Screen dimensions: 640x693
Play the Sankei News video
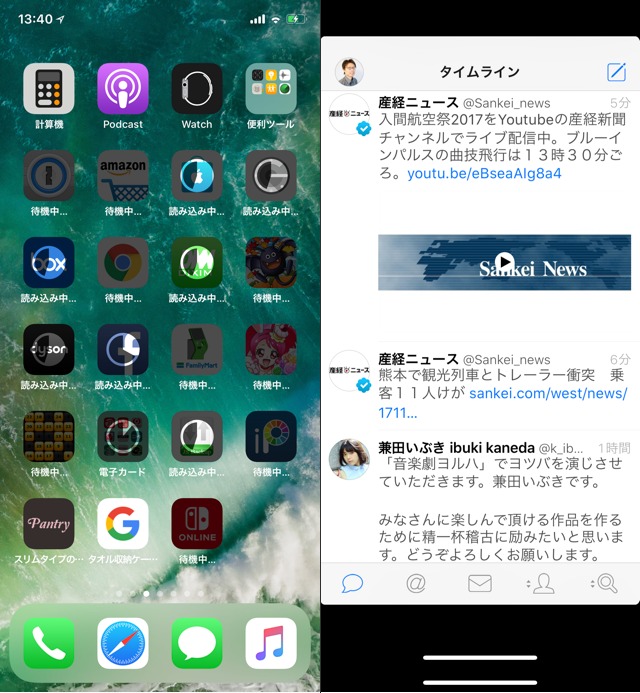tap(505, 262)
